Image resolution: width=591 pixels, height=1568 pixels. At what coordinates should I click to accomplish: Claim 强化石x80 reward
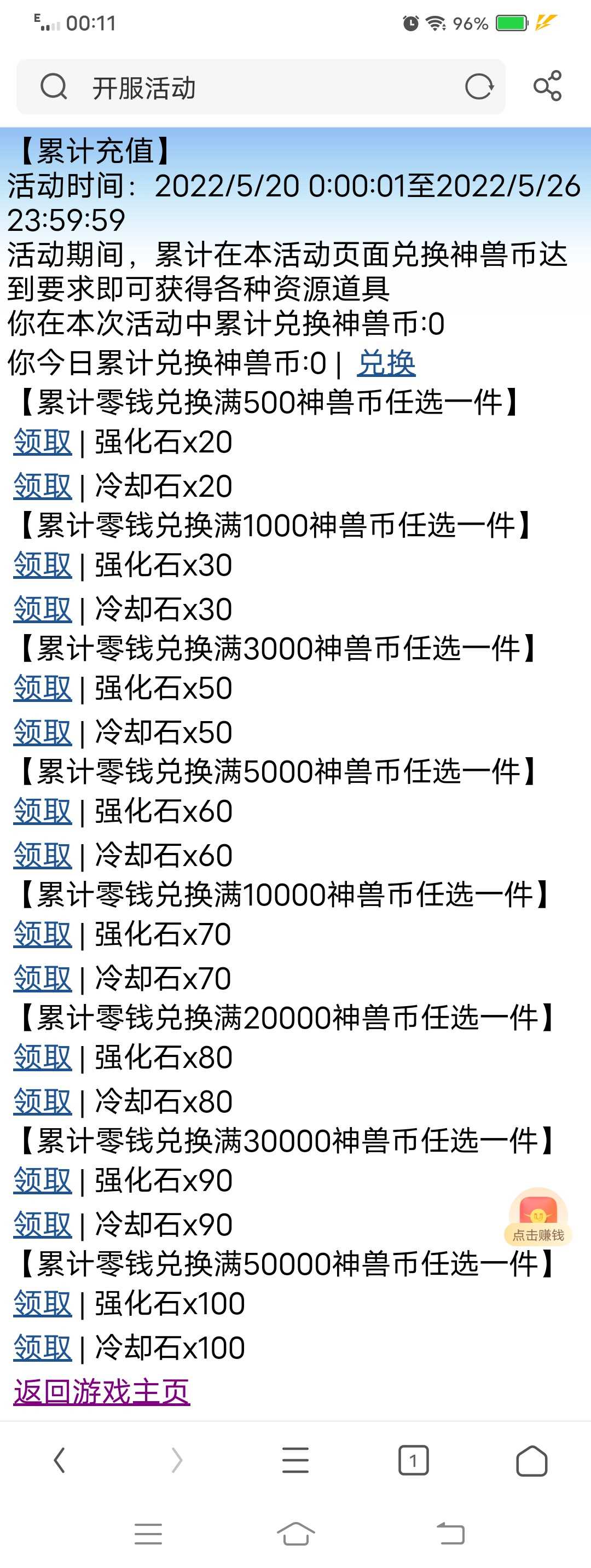tap(43, 1058)
